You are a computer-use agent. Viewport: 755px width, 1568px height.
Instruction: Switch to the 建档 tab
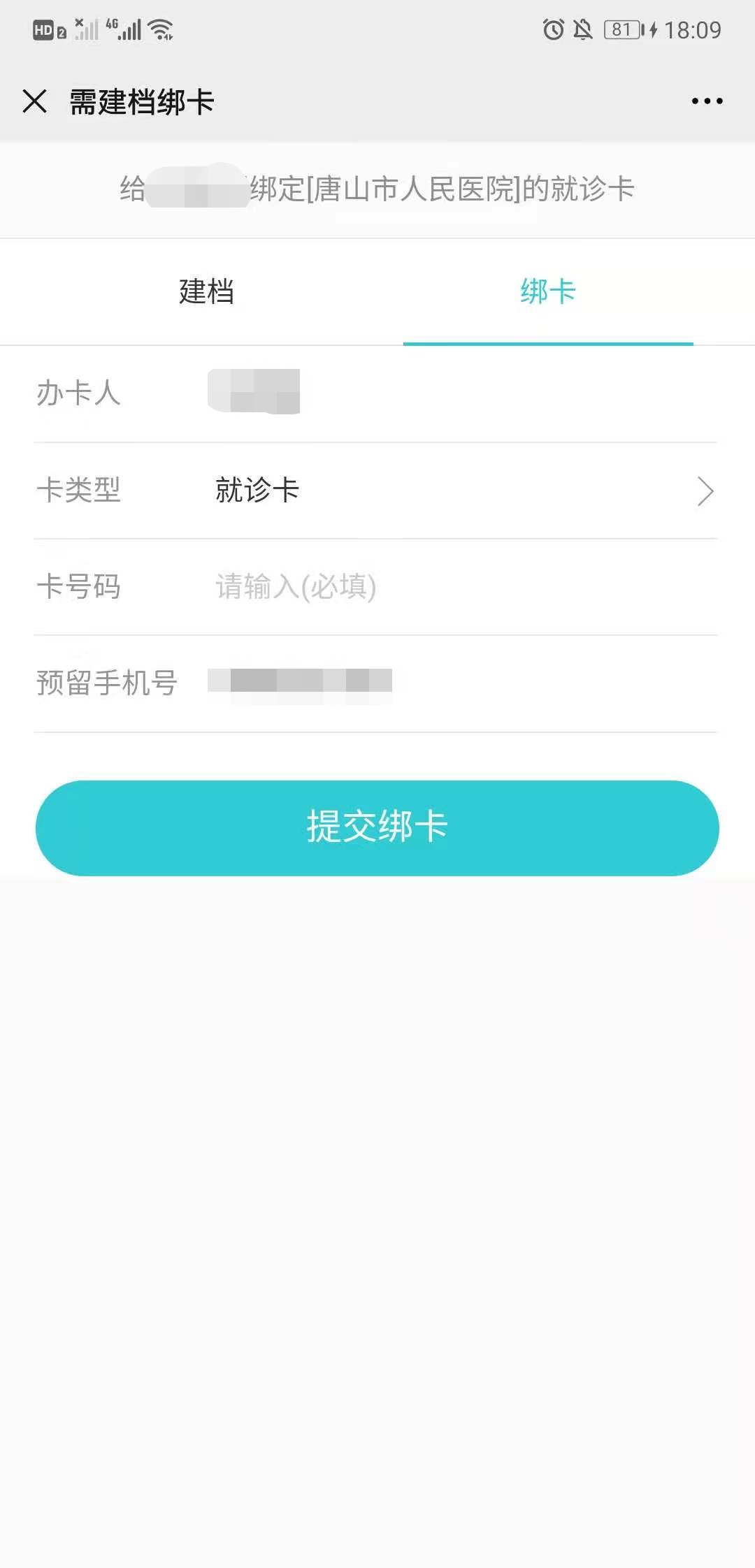206,292
